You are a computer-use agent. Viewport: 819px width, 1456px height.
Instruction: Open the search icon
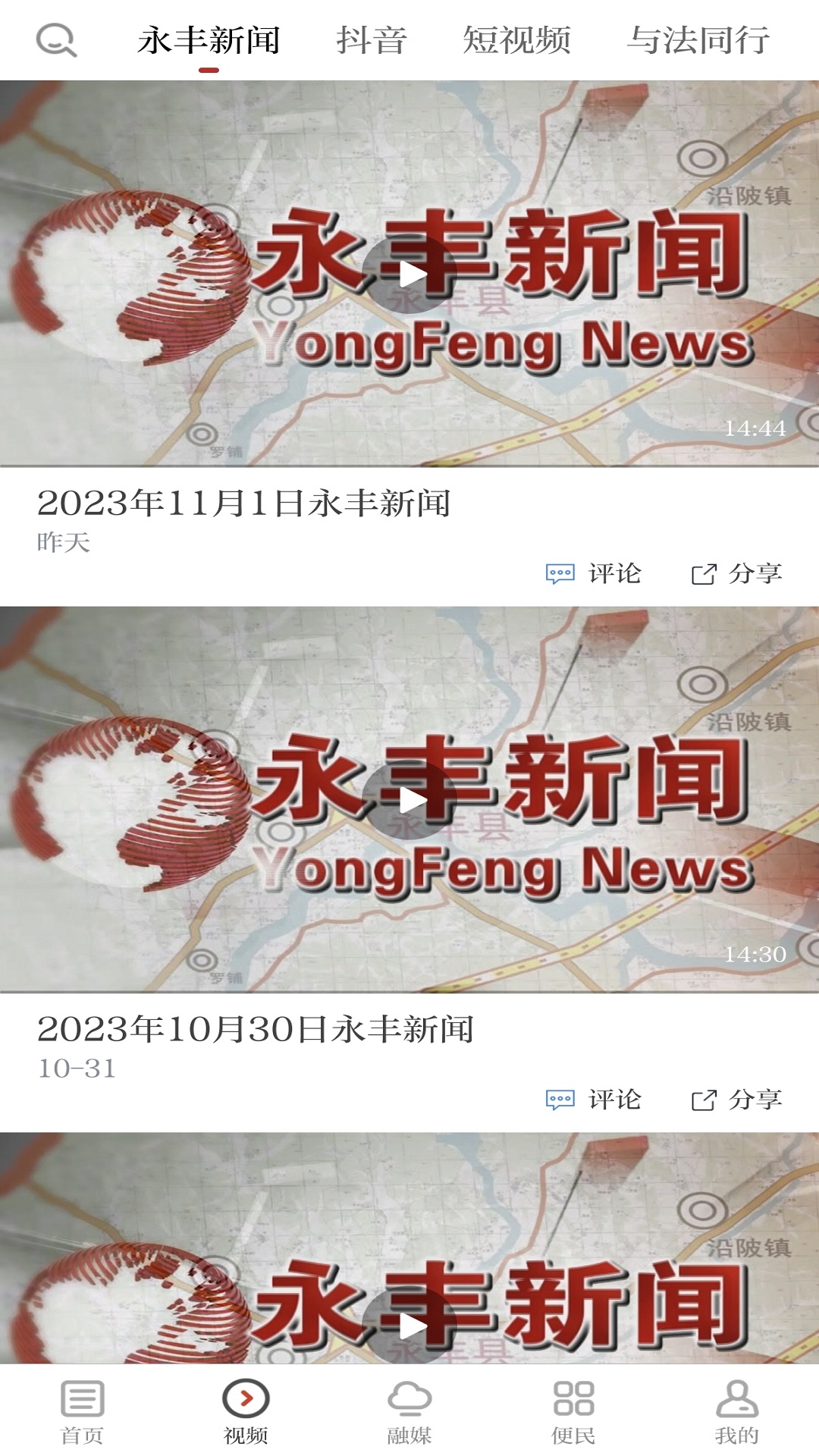tap(56, 39)
